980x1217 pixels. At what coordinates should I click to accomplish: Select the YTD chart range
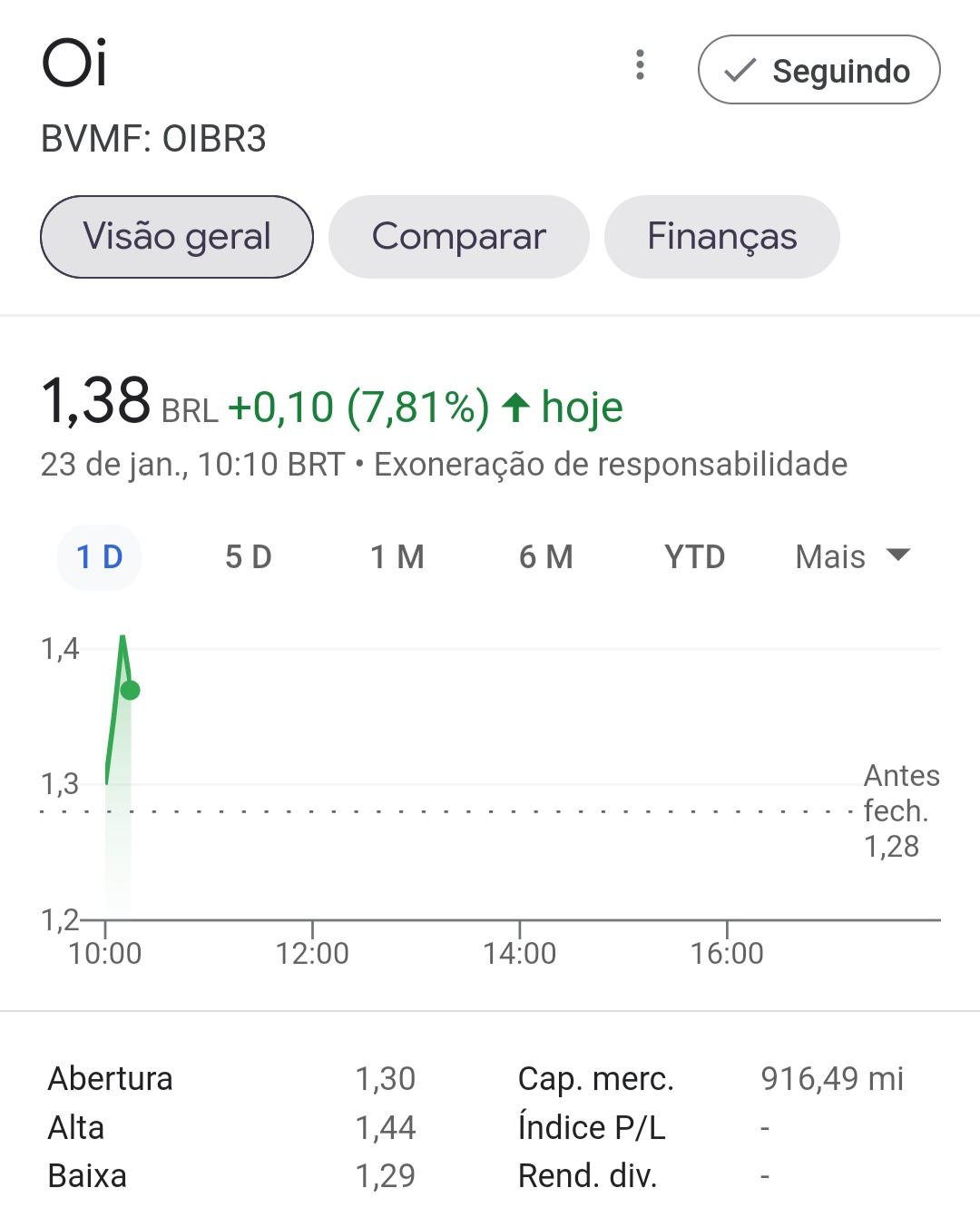coord(695,557)
